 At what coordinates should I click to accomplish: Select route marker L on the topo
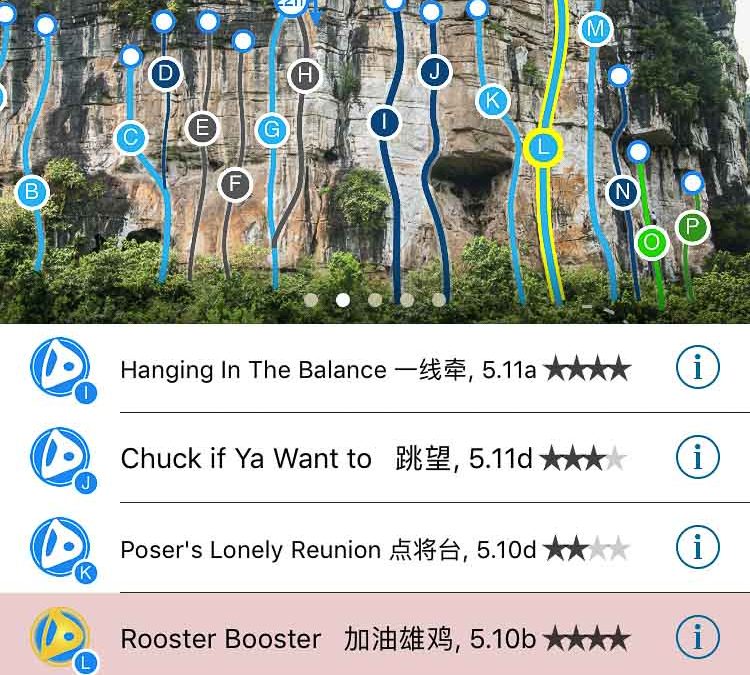pos(543,148)
